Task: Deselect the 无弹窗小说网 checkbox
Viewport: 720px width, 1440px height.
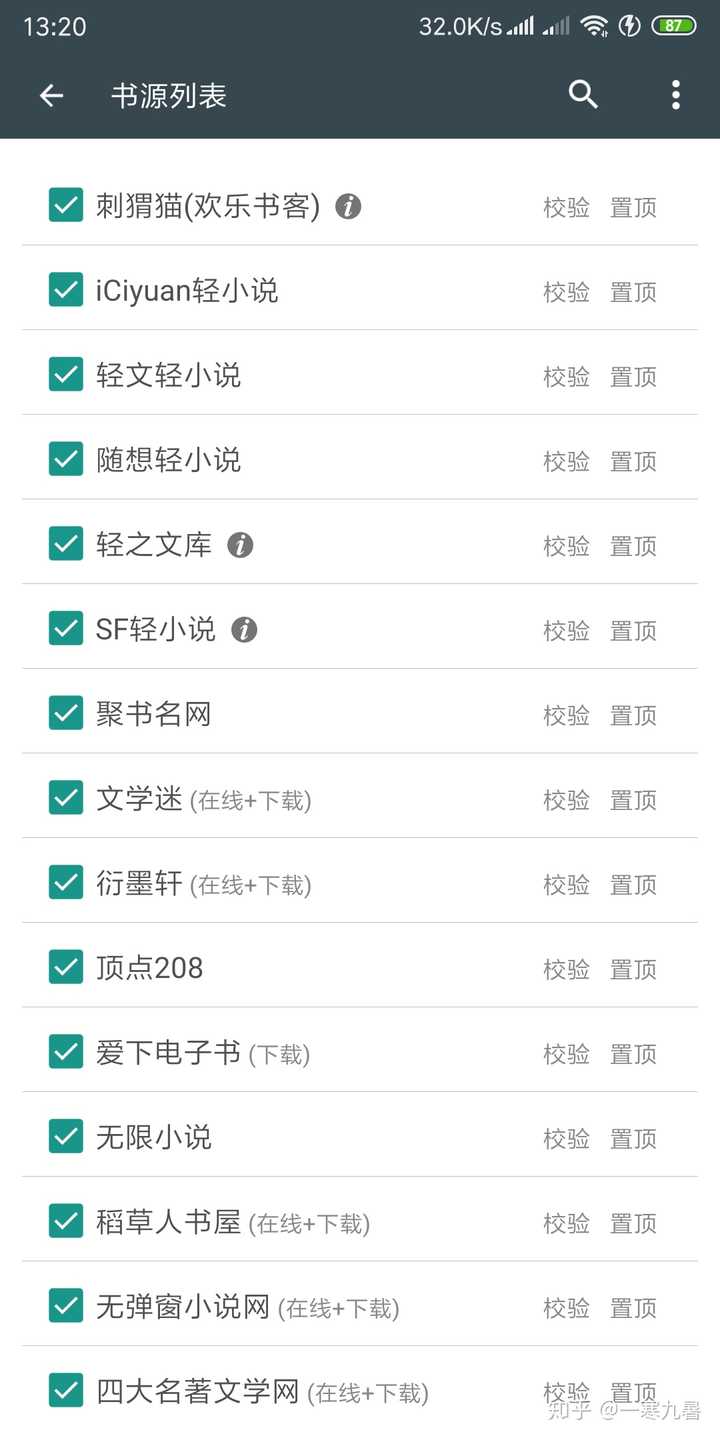Action: pos(66,1305)
